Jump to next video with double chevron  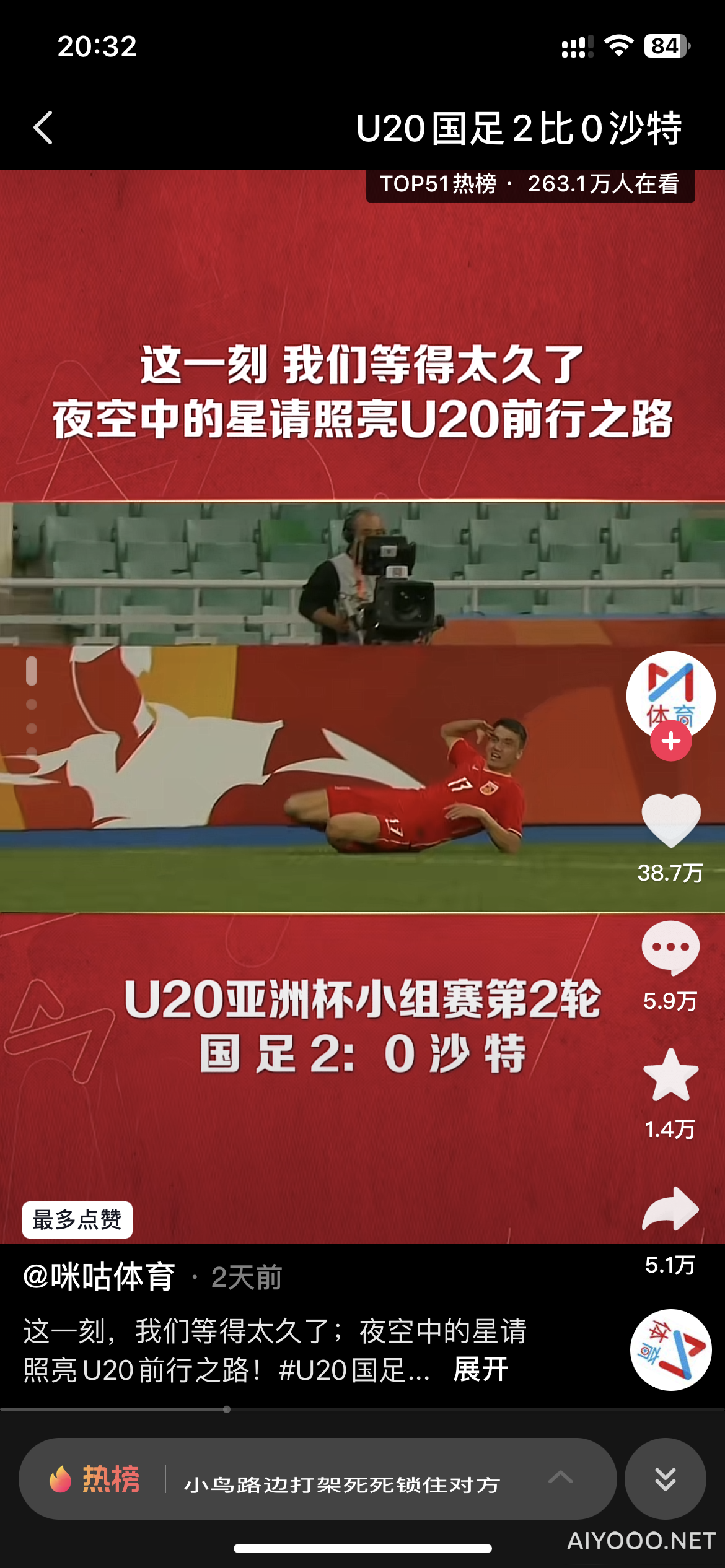[x=665, y=1479]
